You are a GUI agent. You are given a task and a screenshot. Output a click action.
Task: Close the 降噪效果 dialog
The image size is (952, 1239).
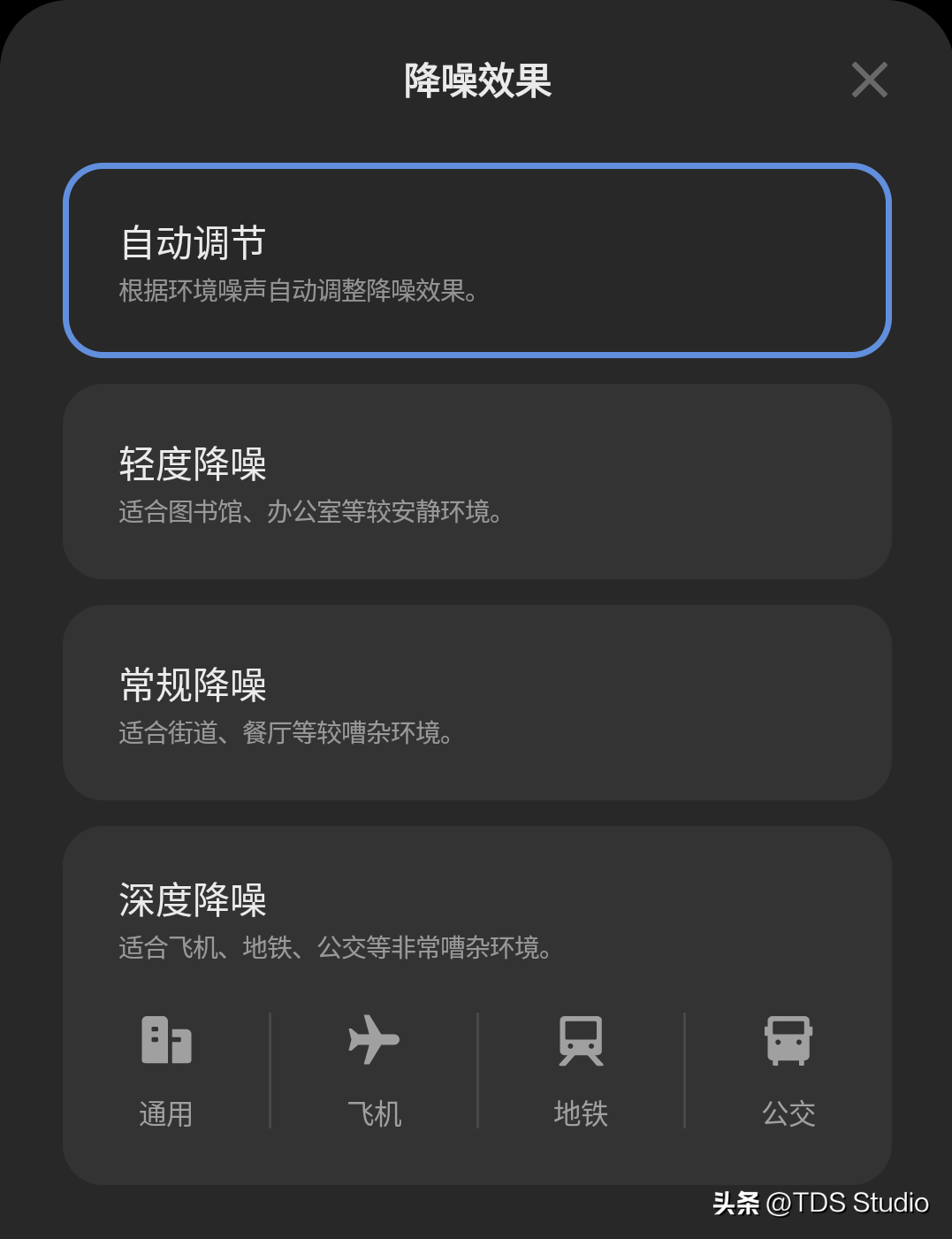coord(869,80)
